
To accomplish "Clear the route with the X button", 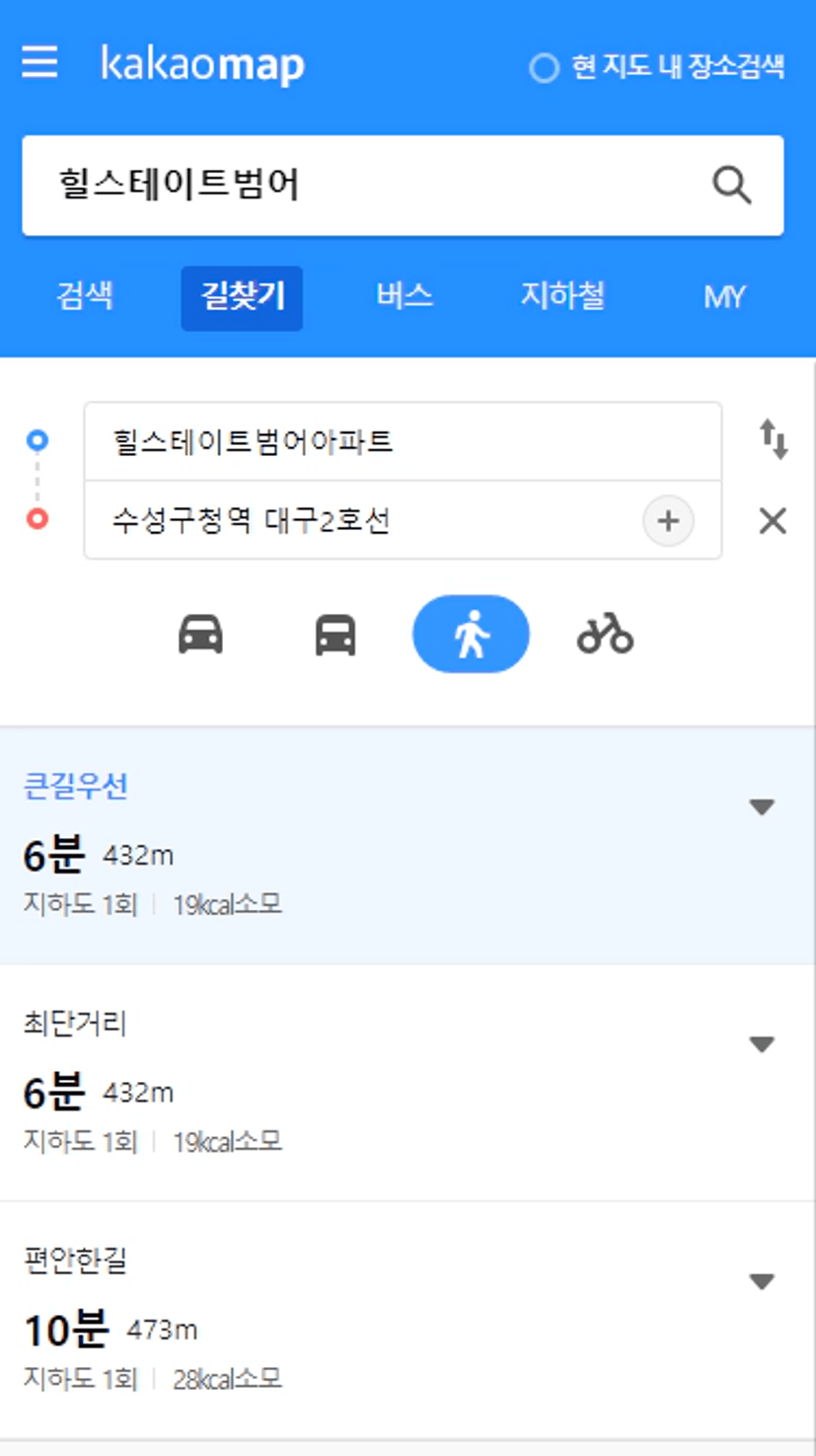I will (x=773, y=521).
